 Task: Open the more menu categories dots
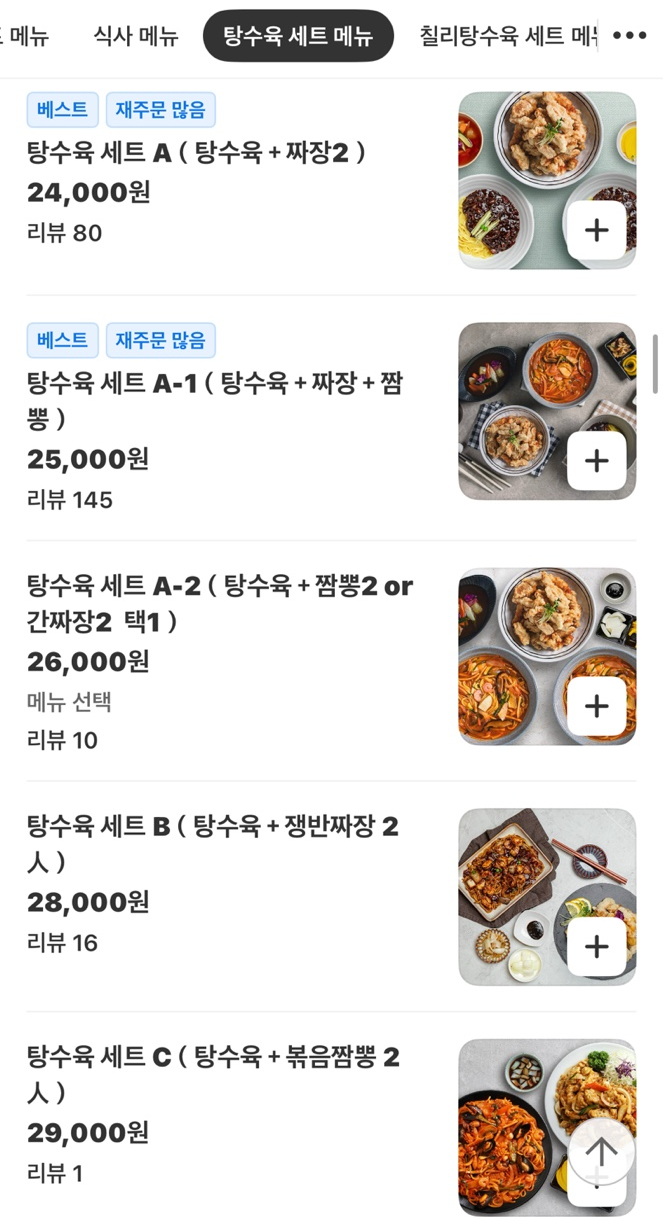pyautogui.click(x=630, y=36)
